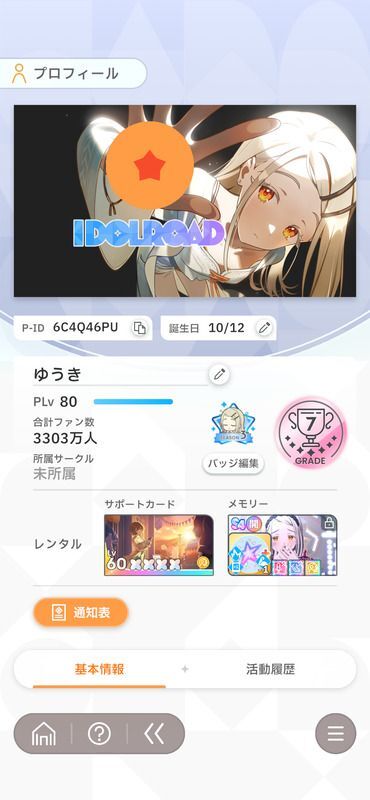Image resolution: width=370 pixels, height=800 pixels.
Task: Tap the バッジ編集 button
Action: click(233, 464)
